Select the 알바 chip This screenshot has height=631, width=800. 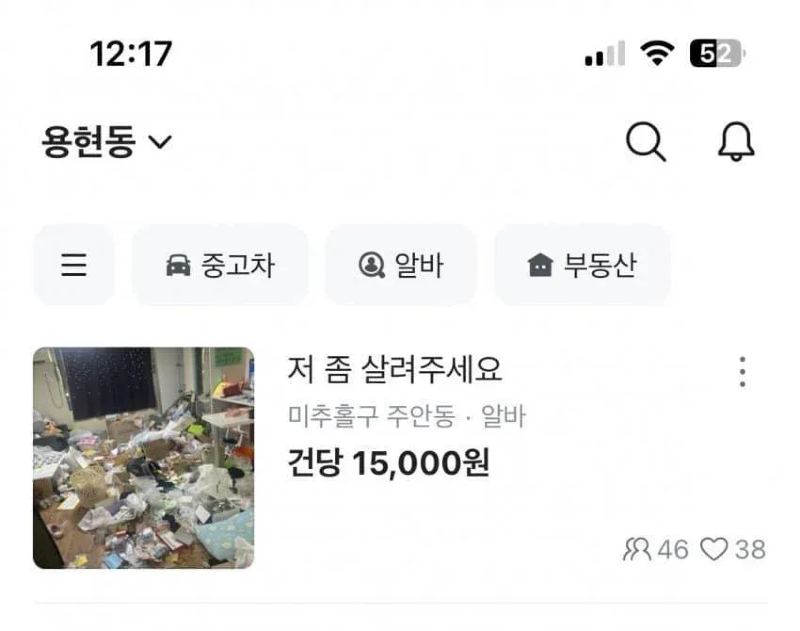pos(401,265)
